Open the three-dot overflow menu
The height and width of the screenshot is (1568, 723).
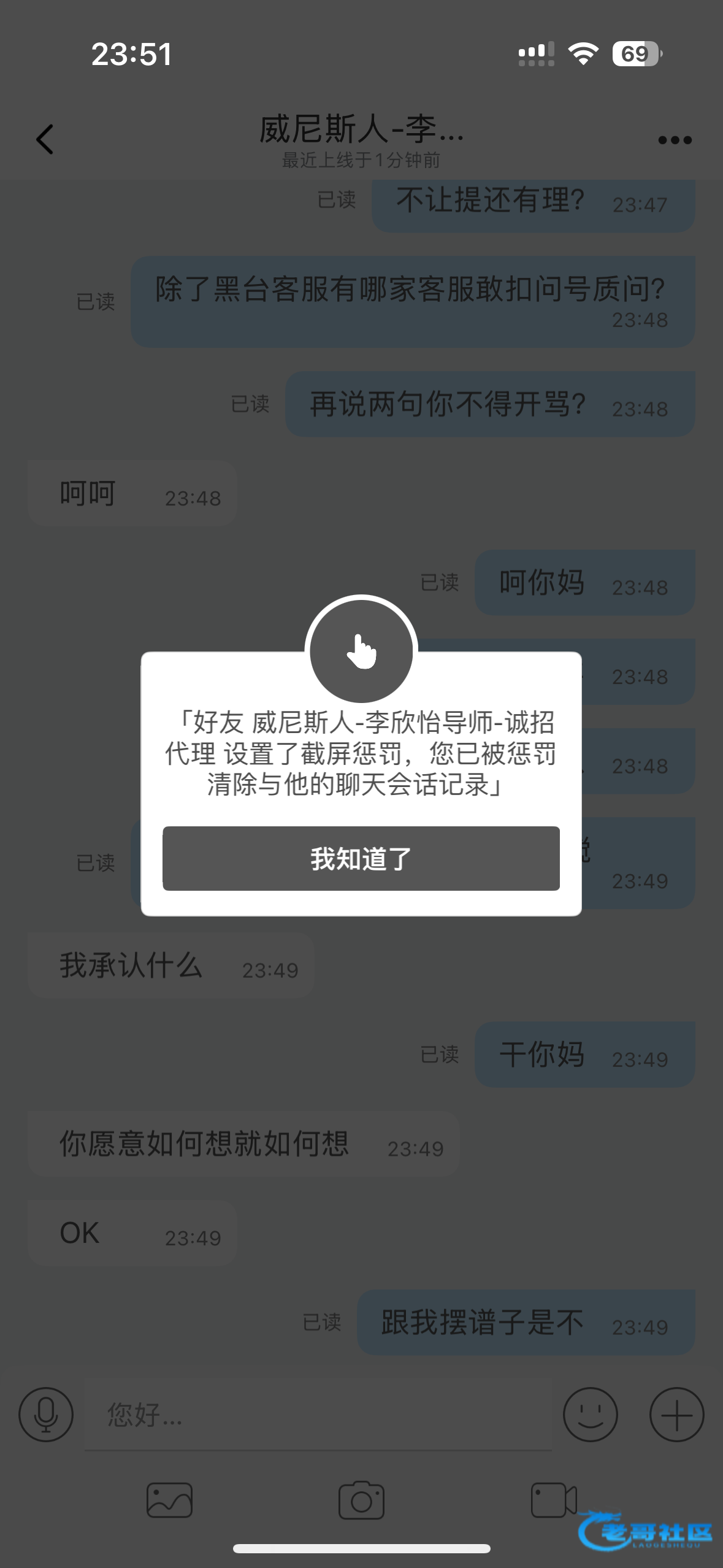(x=675, y=140)
